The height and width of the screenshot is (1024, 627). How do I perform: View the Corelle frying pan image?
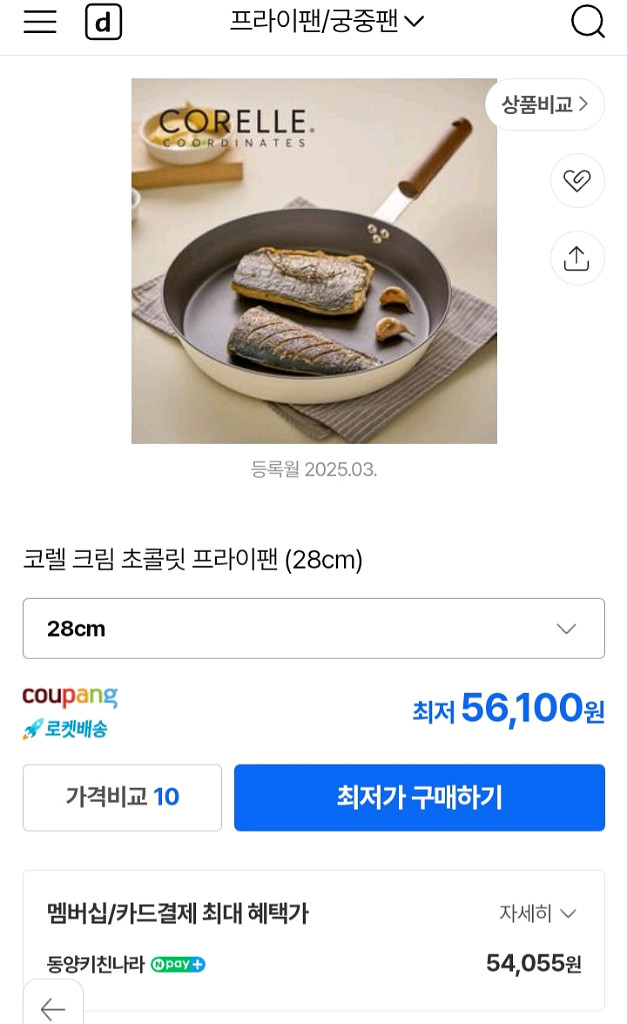314,261
